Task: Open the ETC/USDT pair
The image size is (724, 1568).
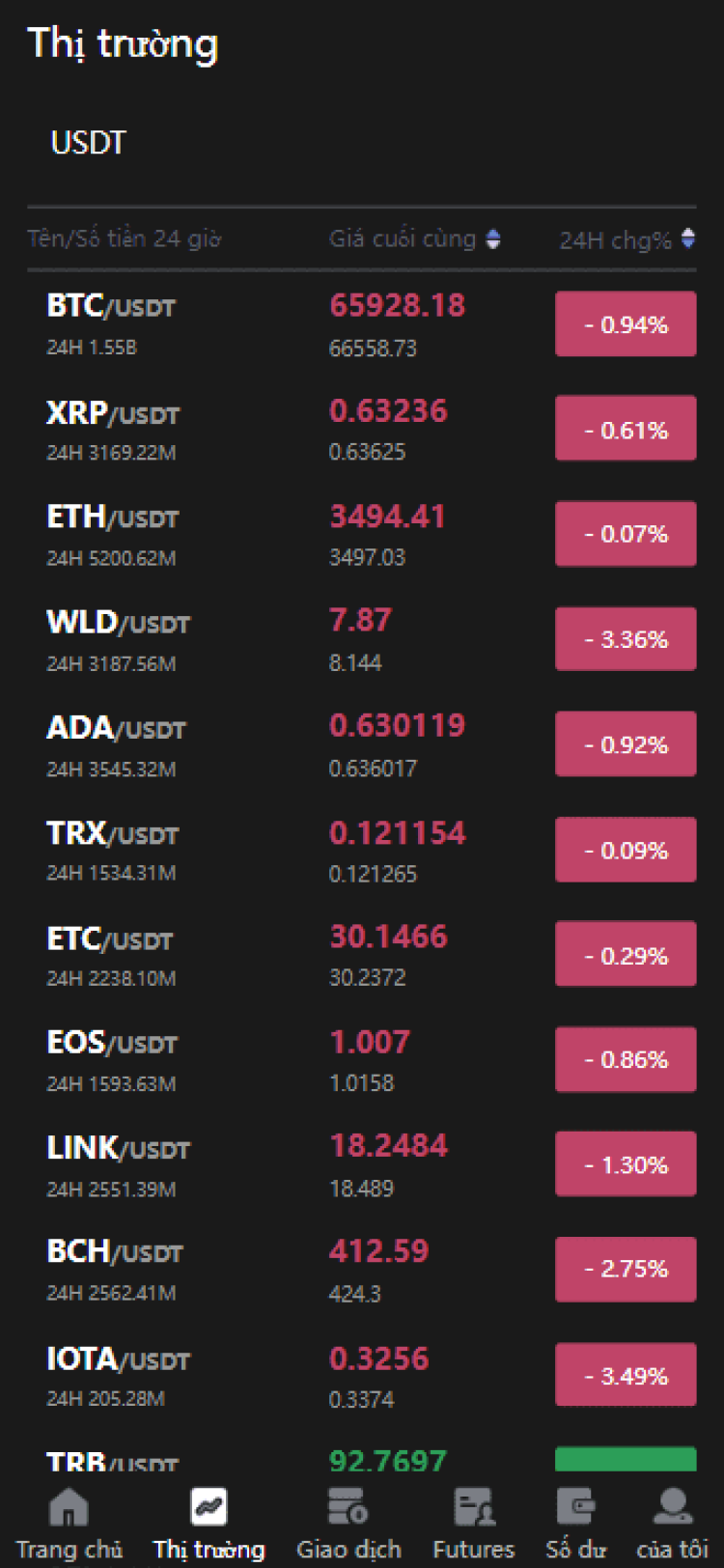Action: 362,956
